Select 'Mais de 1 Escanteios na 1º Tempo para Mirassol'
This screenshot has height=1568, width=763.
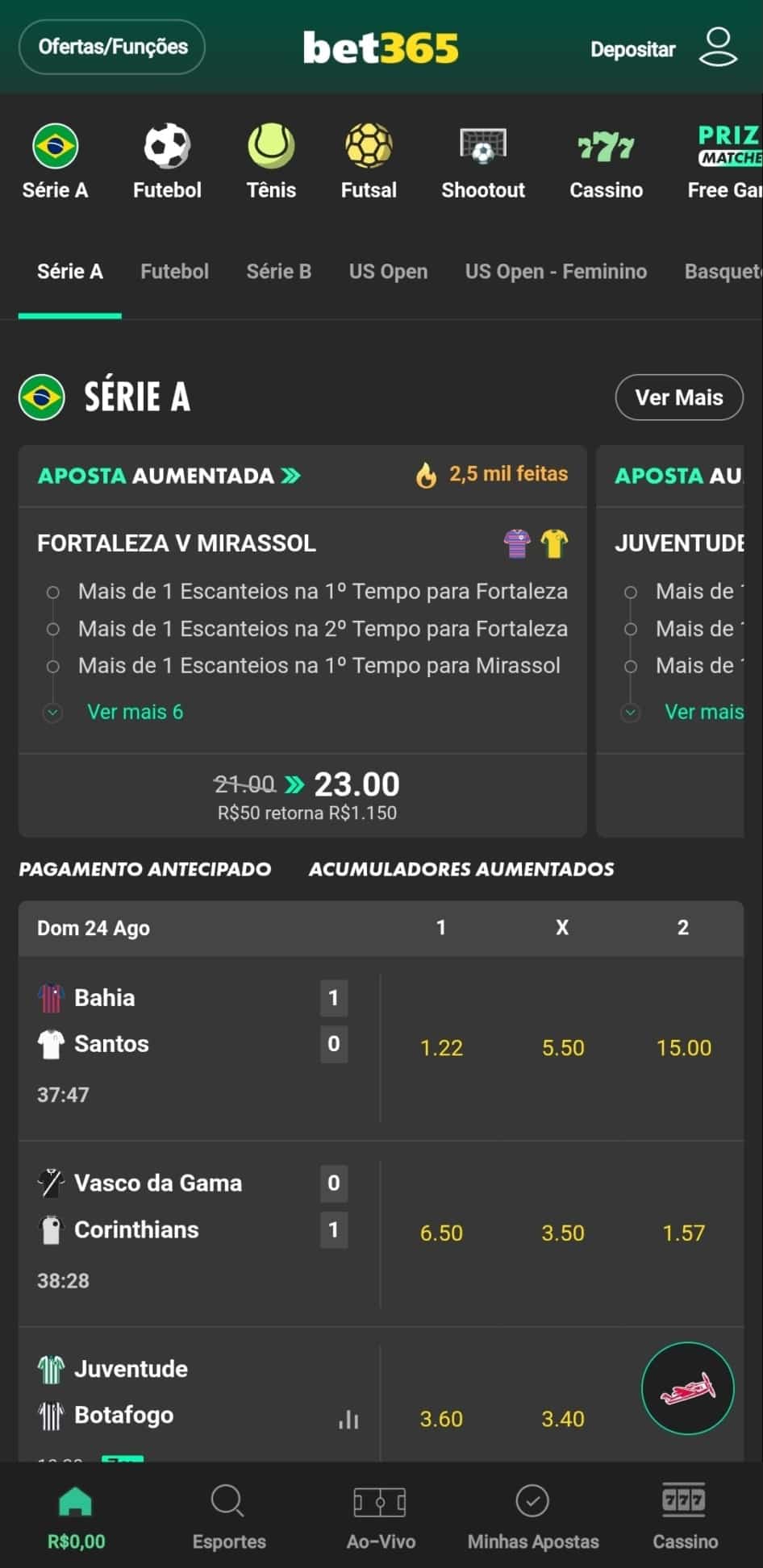pyautogui.click(x=319, y=665)
